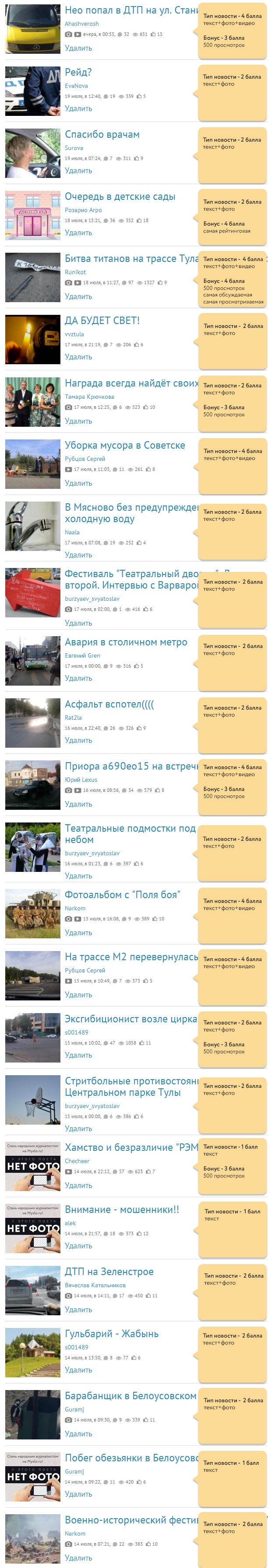Tap the faucet thumbnail of the Мясново post
Viewport: 268px width, 1568px height.
pyautogui.click(x=33, y=526)
